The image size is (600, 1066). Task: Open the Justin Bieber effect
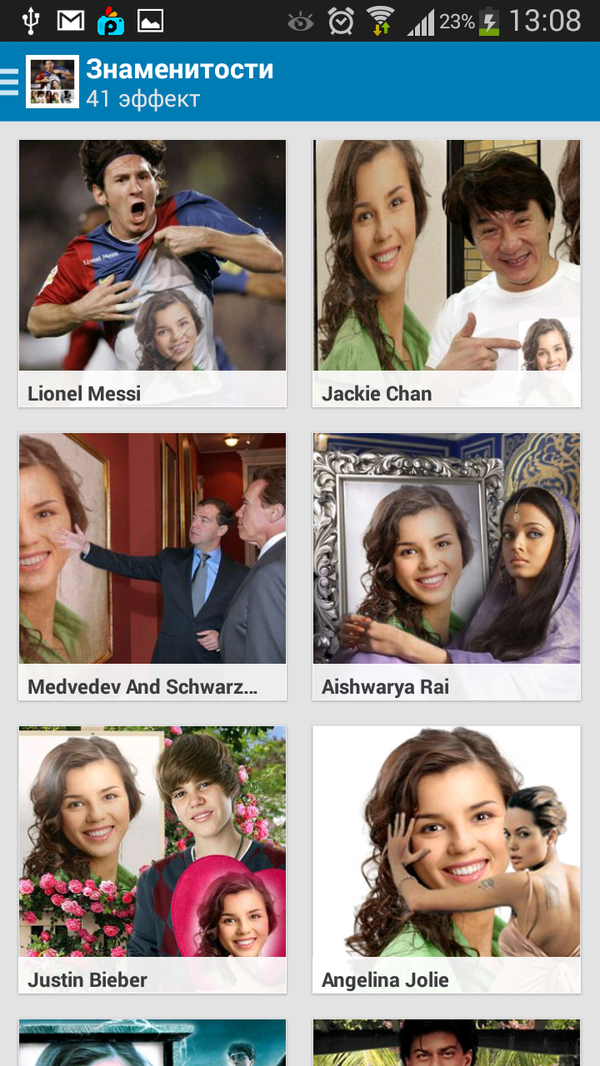[152, 857]
